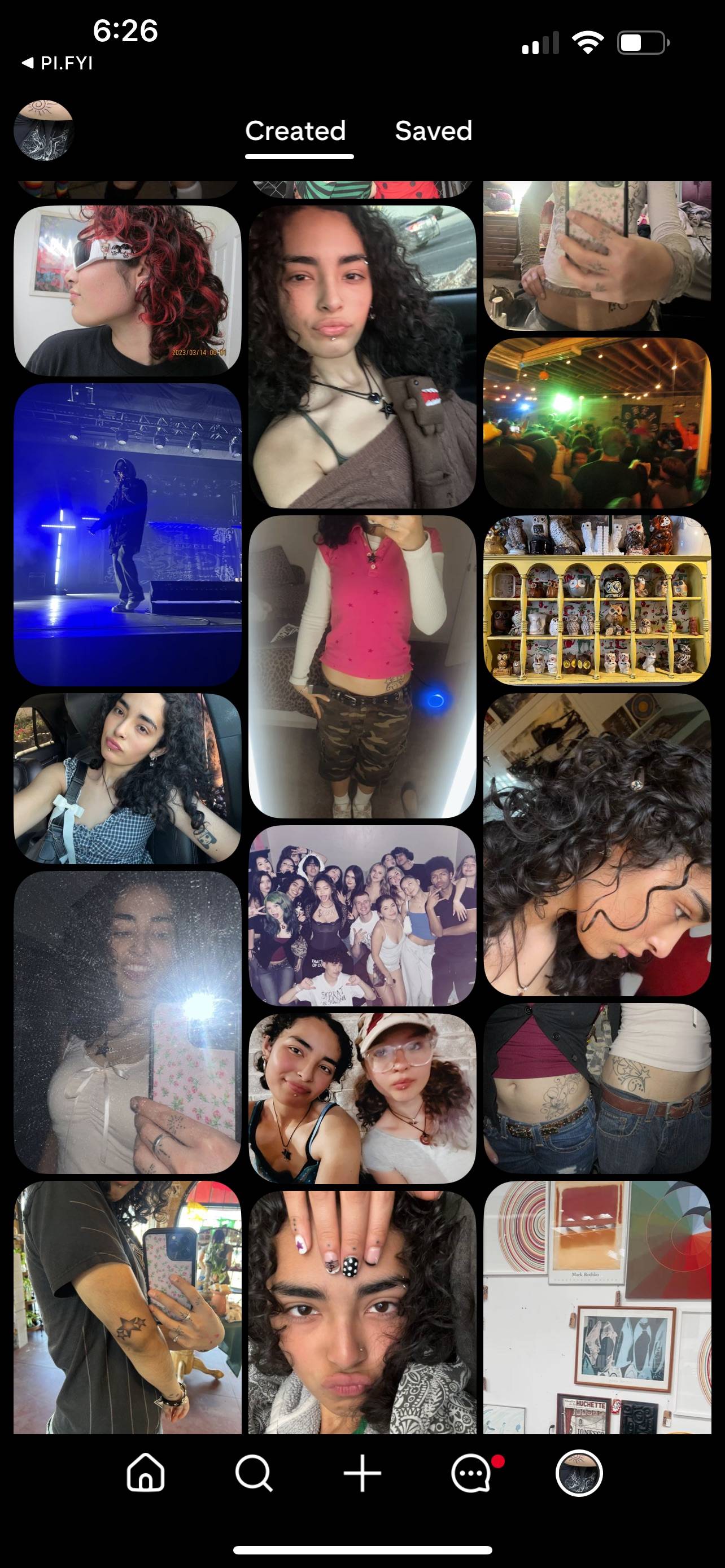This screenshot has height=1568, width=725.
Task: Go to the home feed
Action: [146, 1473]
